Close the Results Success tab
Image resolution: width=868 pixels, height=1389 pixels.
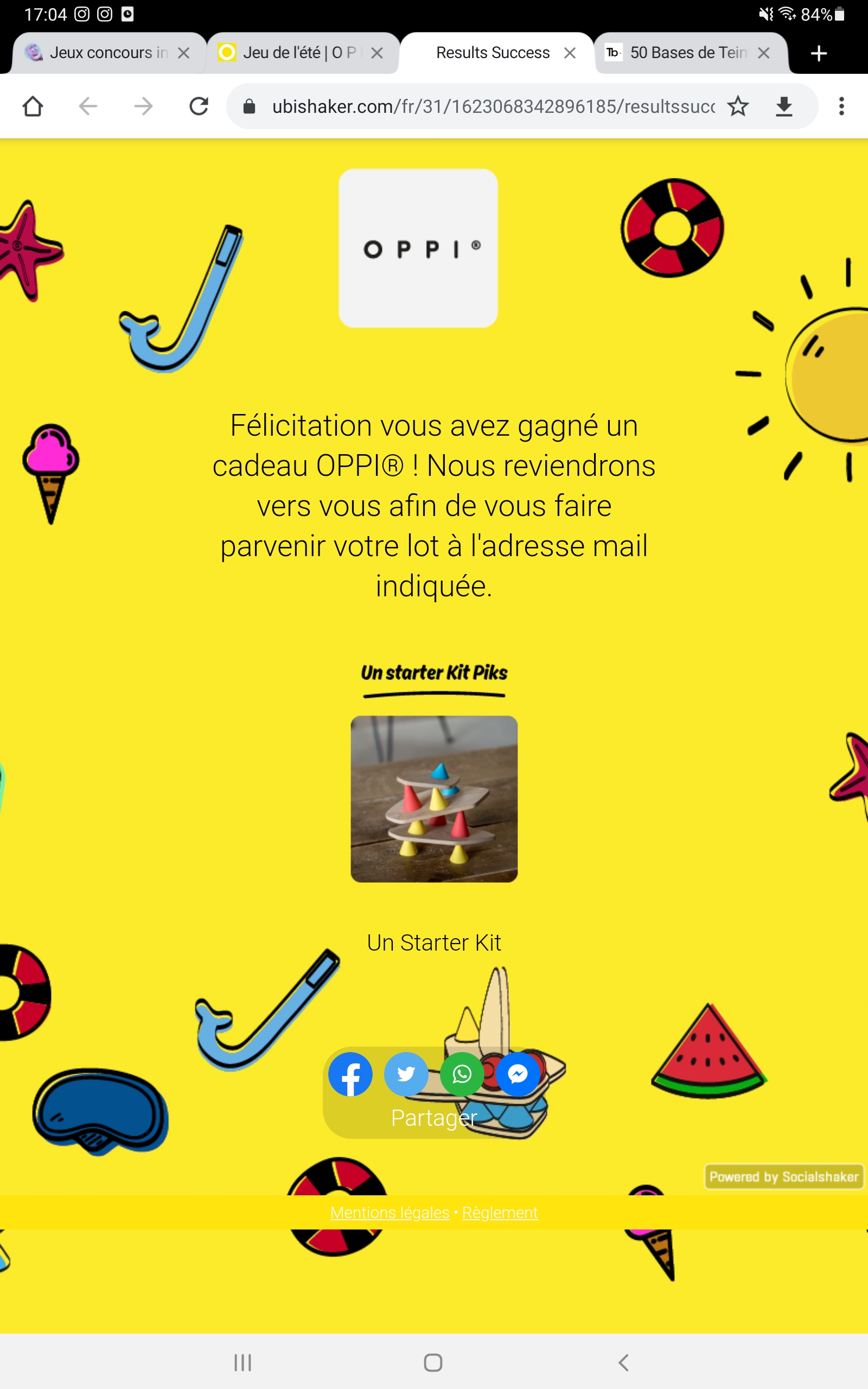tap(570, 53)
